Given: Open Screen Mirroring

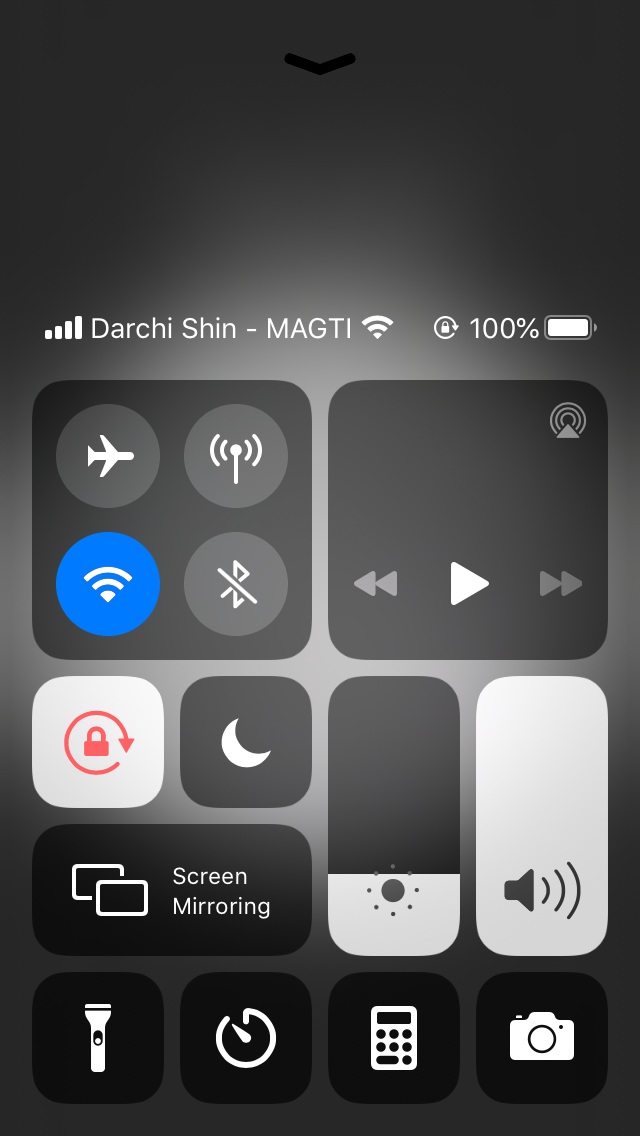Looking at the screenshot, I should (x=172, y=890).
